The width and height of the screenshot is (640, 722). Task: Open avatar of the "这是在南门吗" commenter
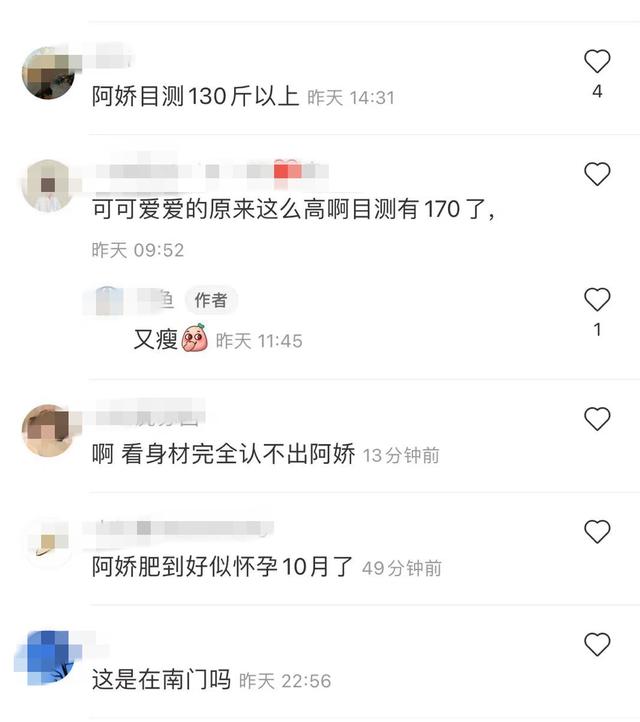(48, 655)
